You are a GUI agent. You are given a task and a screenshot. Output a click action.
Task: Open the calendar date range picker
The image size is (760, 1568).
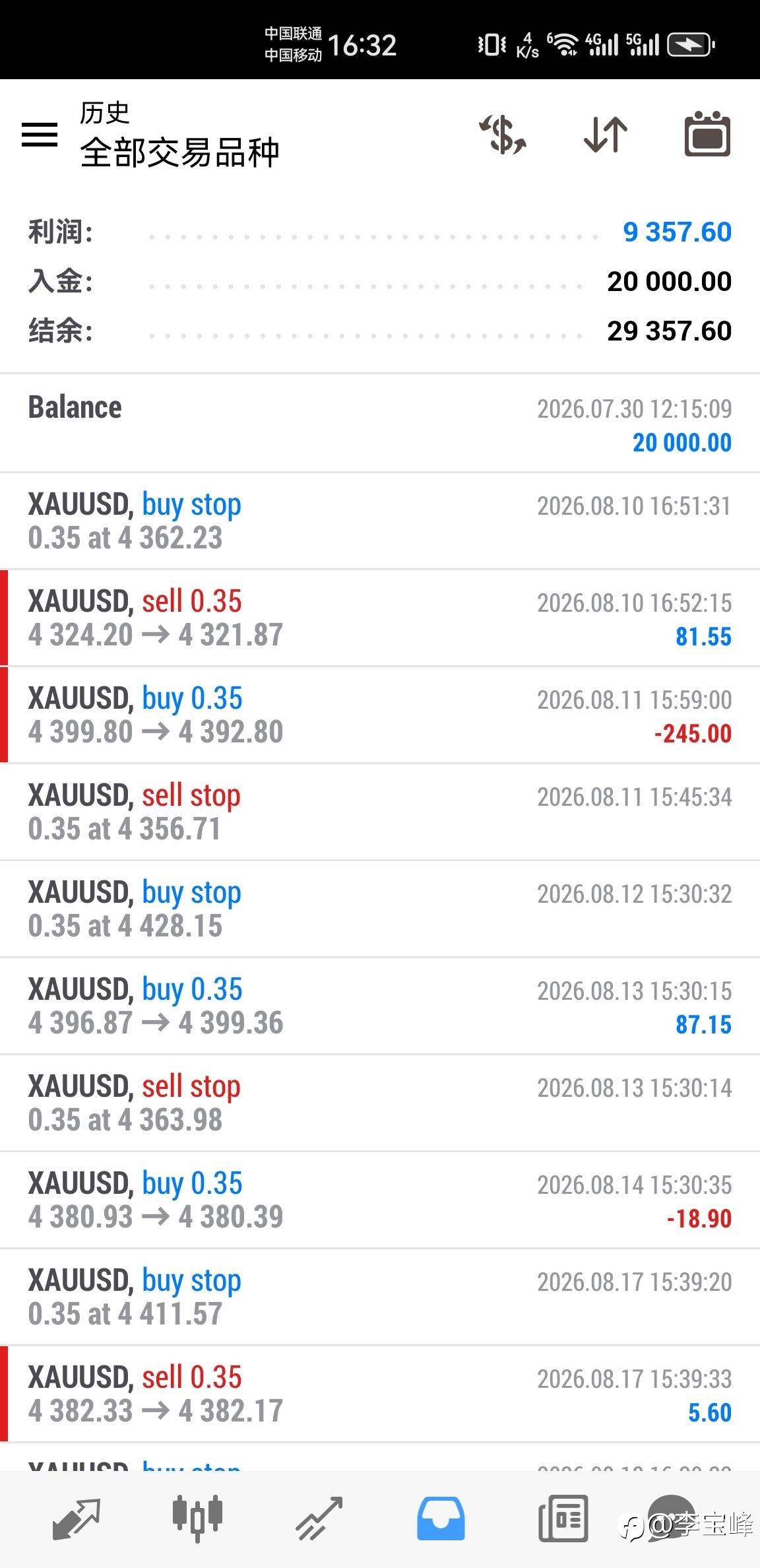tap(707, 134)
